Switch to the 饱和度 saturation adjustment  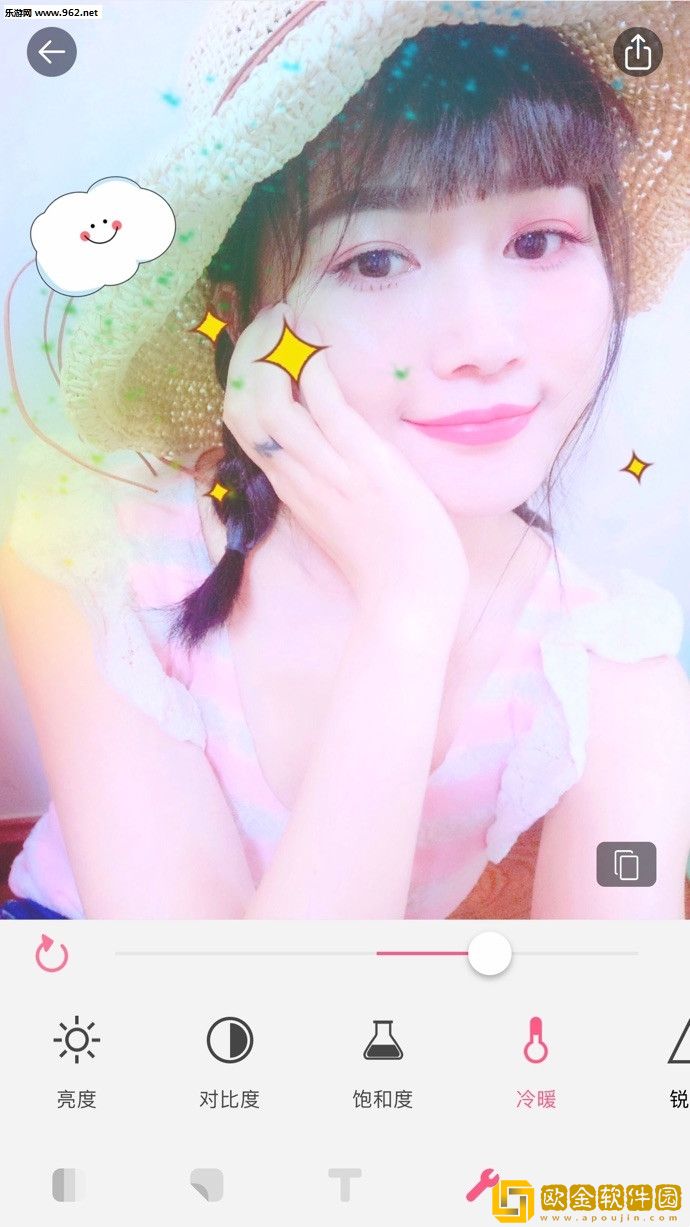tap(383, 1062)
